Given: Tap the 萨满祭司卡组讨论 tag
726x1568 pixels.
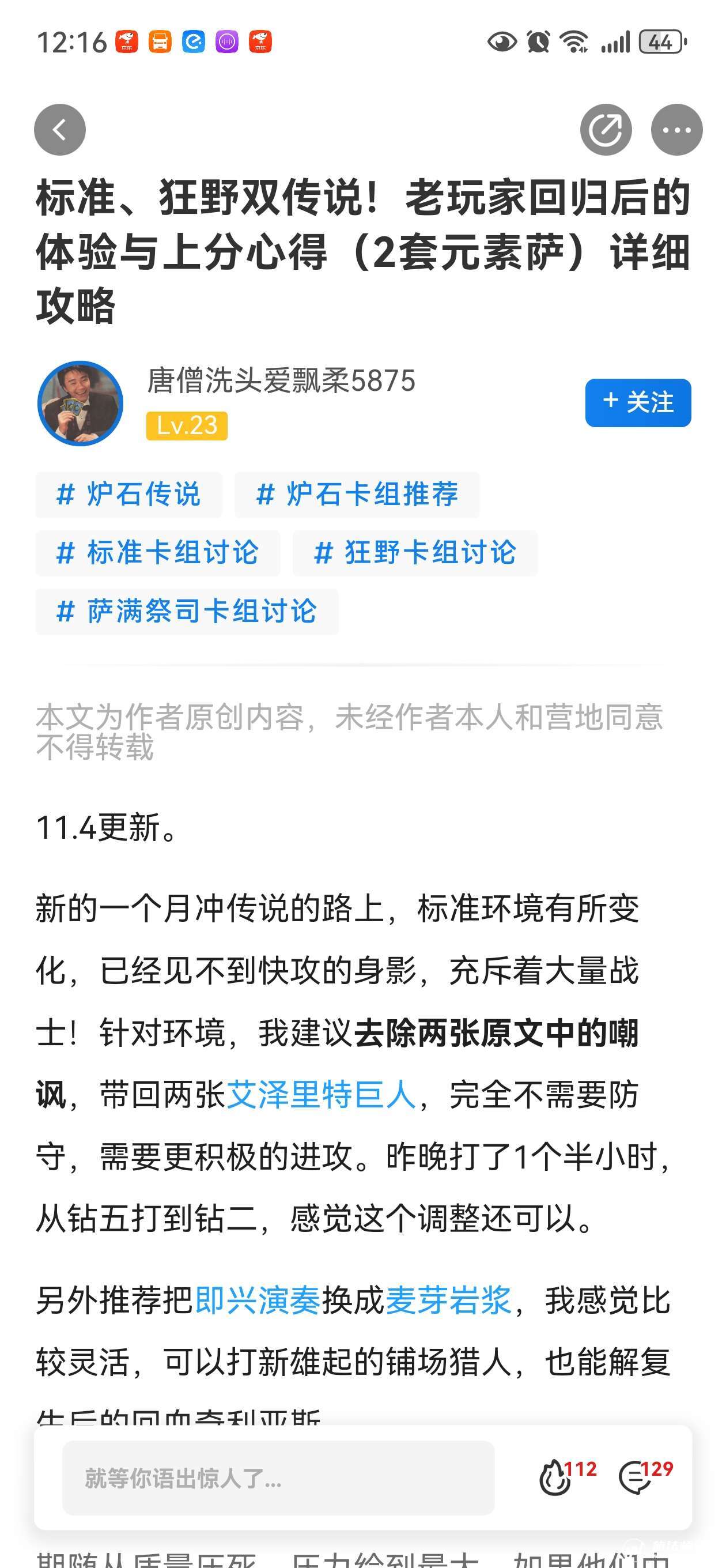Looking at the screenshot, I should 187,611.
